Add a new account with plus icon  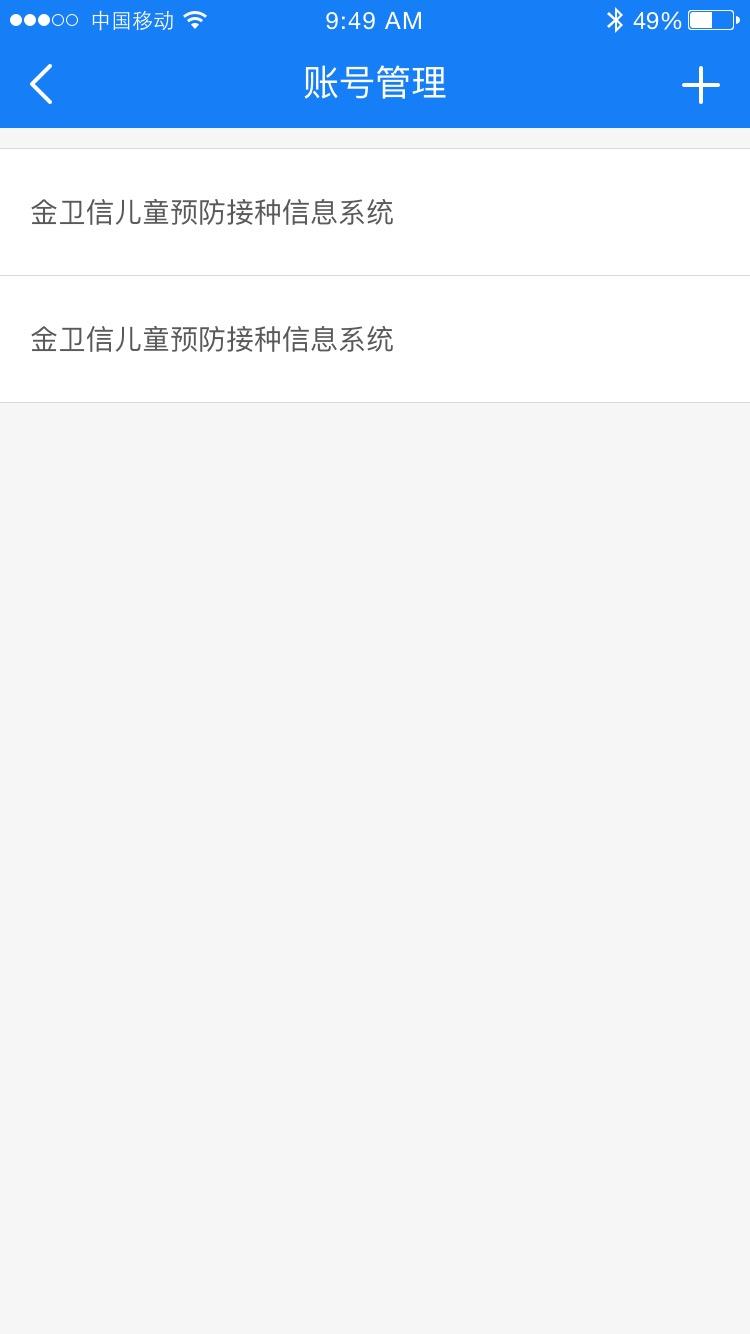701,85
